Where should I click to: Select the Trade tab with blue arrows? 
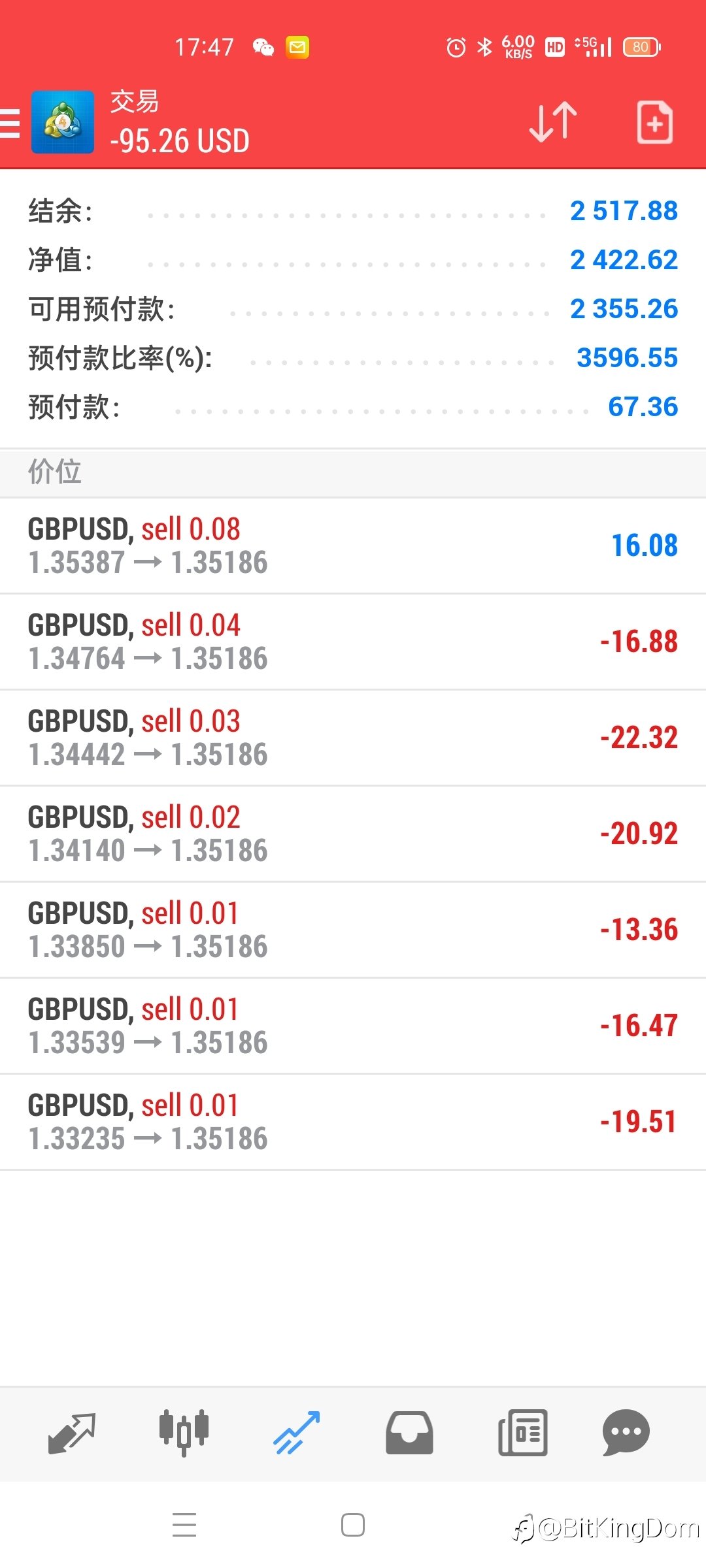click(x=297, y=1433)
